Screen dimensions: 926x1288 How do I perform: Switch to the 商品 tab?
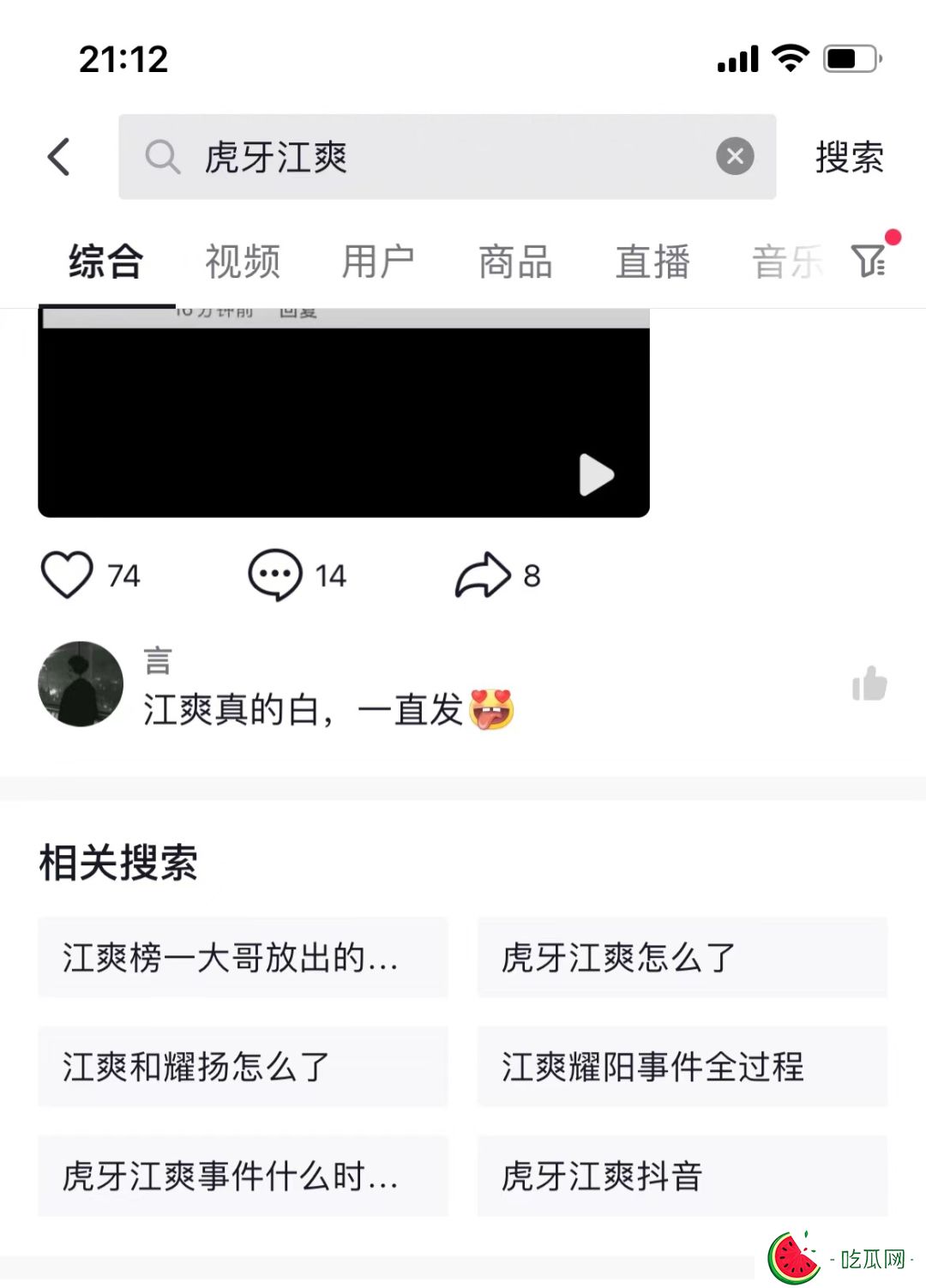(x=515, y=262)
